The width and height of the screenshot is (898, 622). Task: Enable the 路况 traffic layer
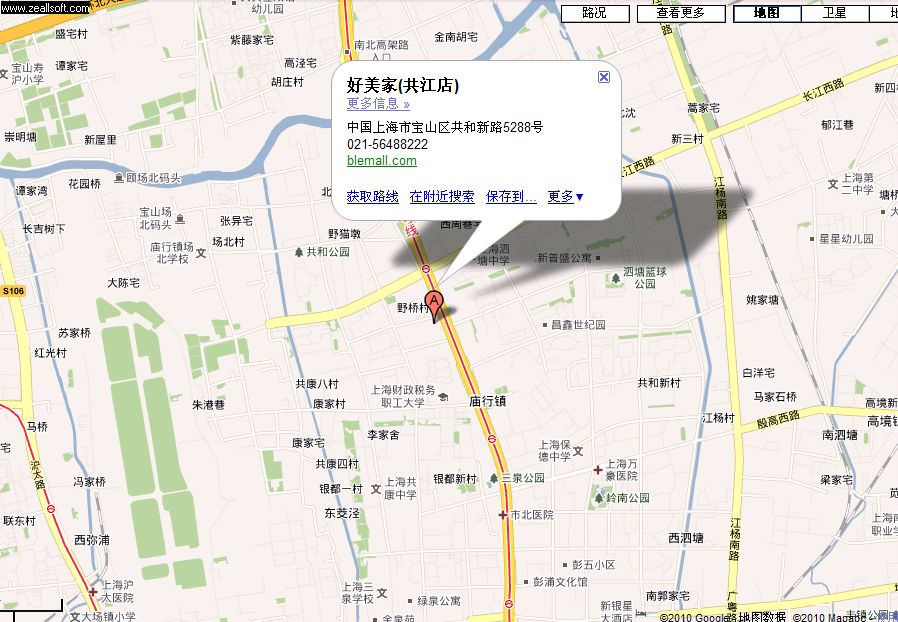click(594, 13)
